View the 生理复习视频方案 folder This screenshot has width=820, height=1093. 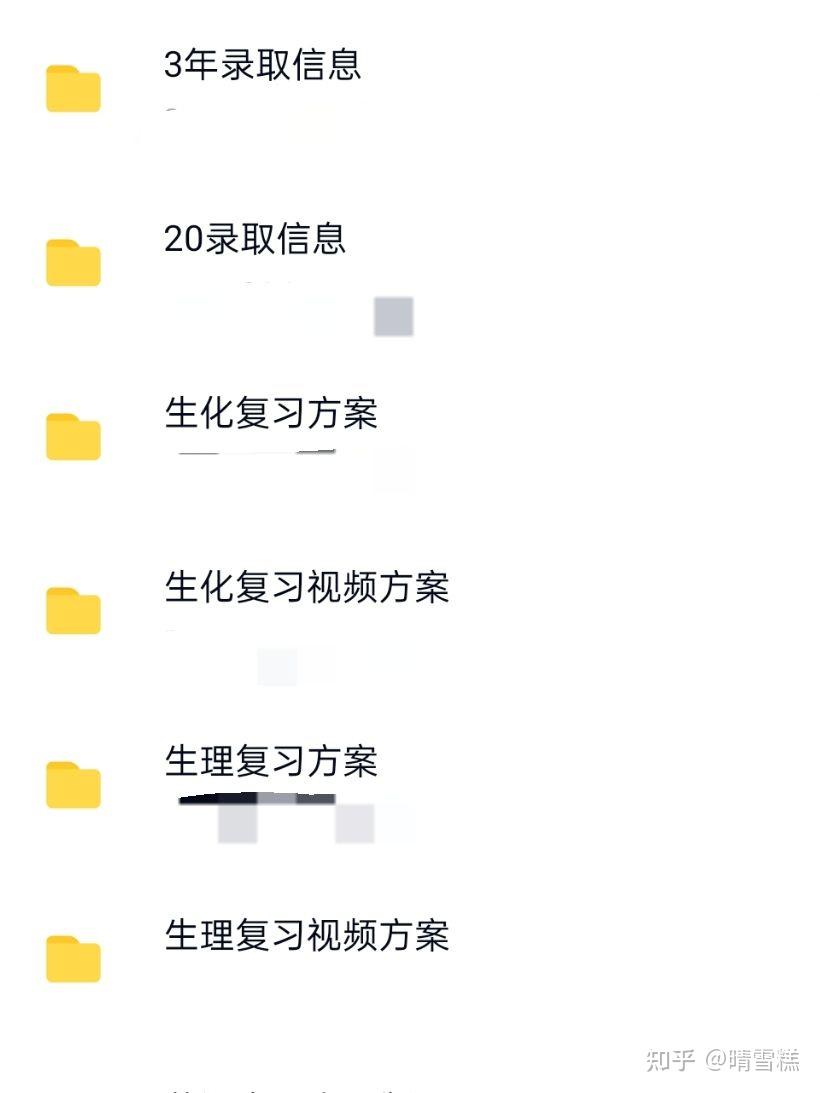[306, 936]
